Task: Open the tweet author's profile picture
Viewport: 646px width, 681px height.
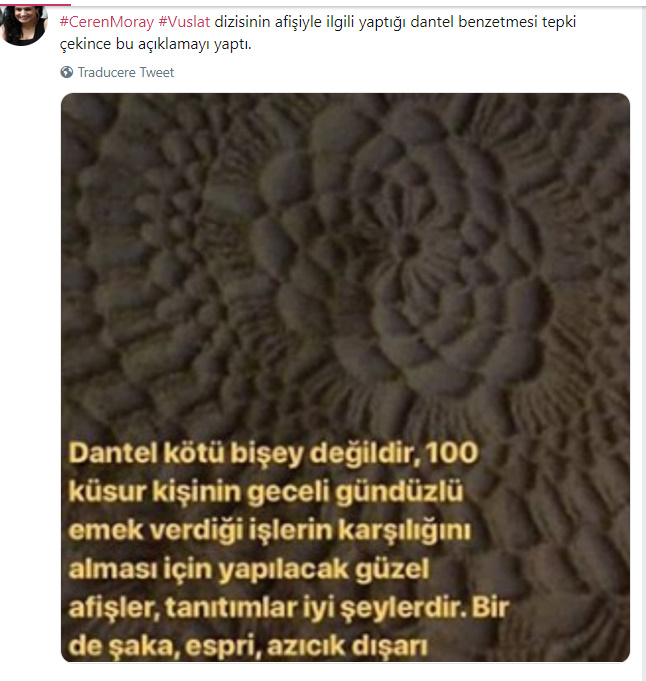Action: click(x=22, y=23)
